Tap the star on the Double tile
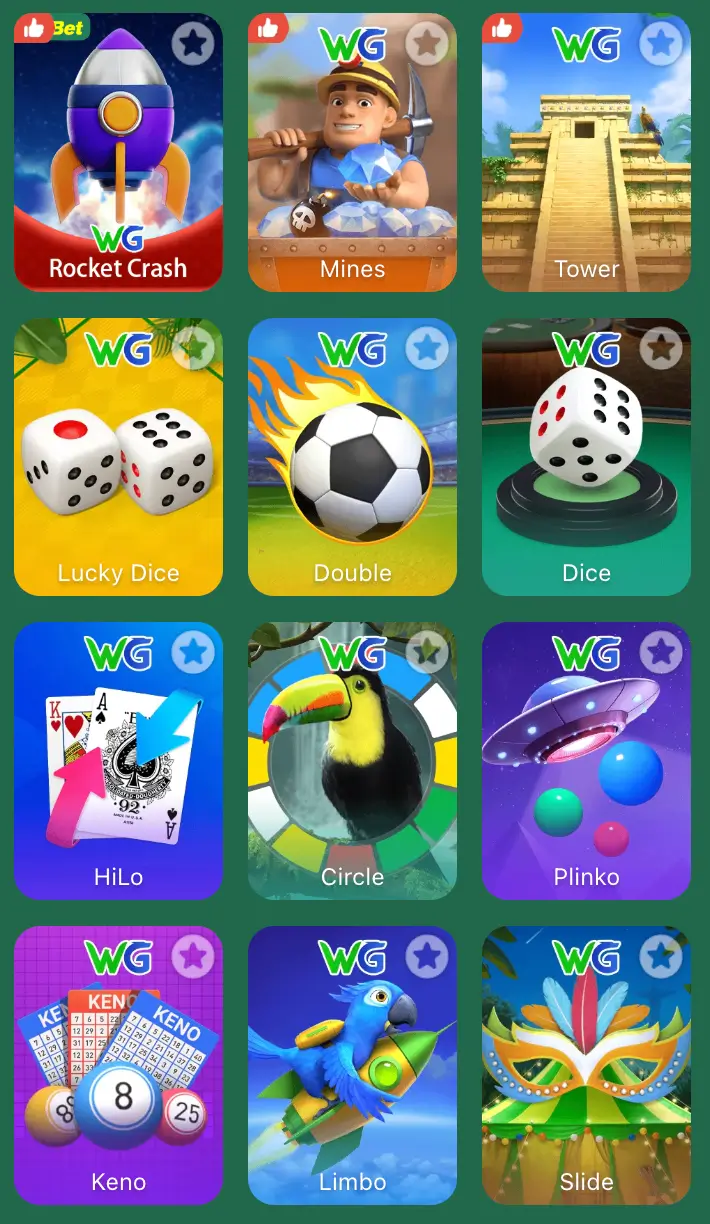This screenshot has width=710, height=1224. [427, 348]
